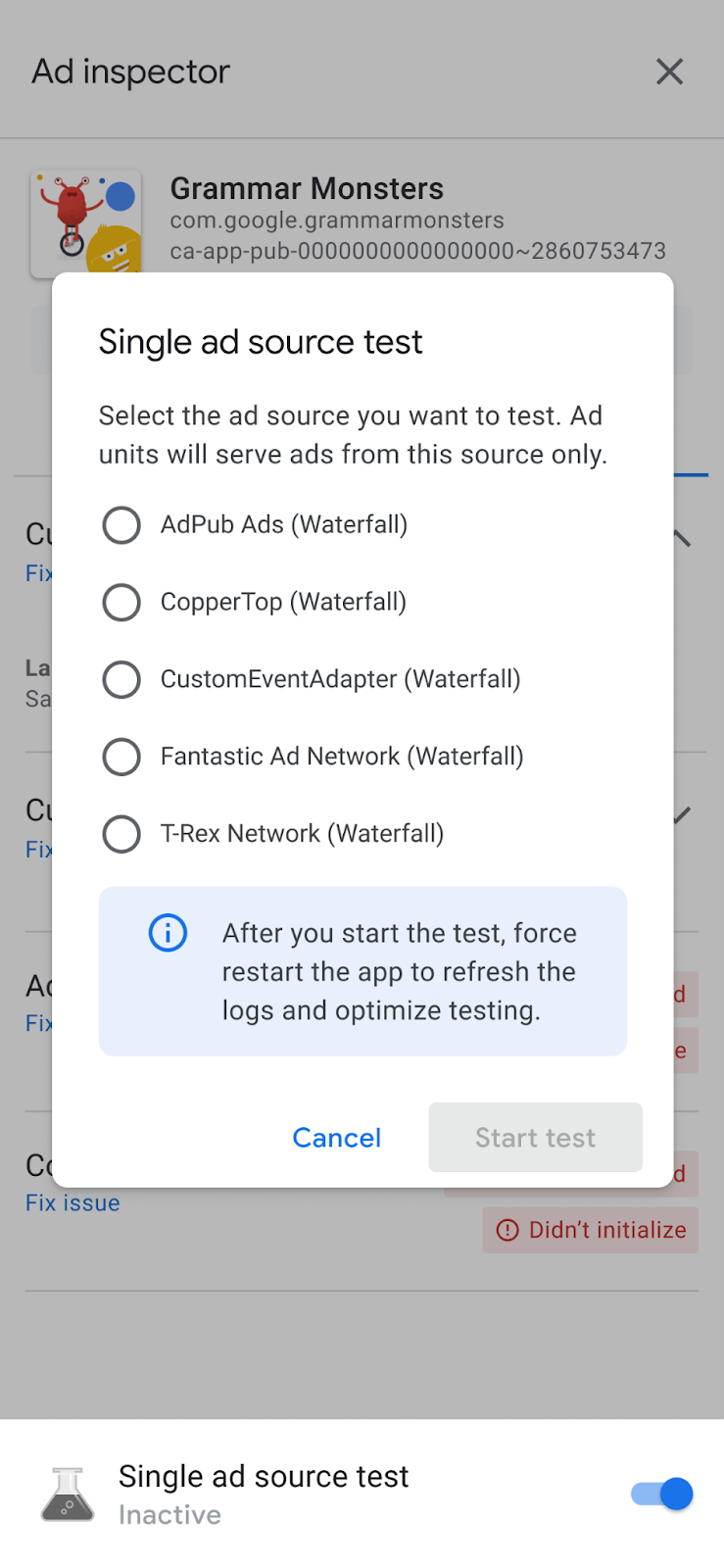
Task: Pick CustomEventAdapter (Waterfall) option
Action: pos(121,679)
